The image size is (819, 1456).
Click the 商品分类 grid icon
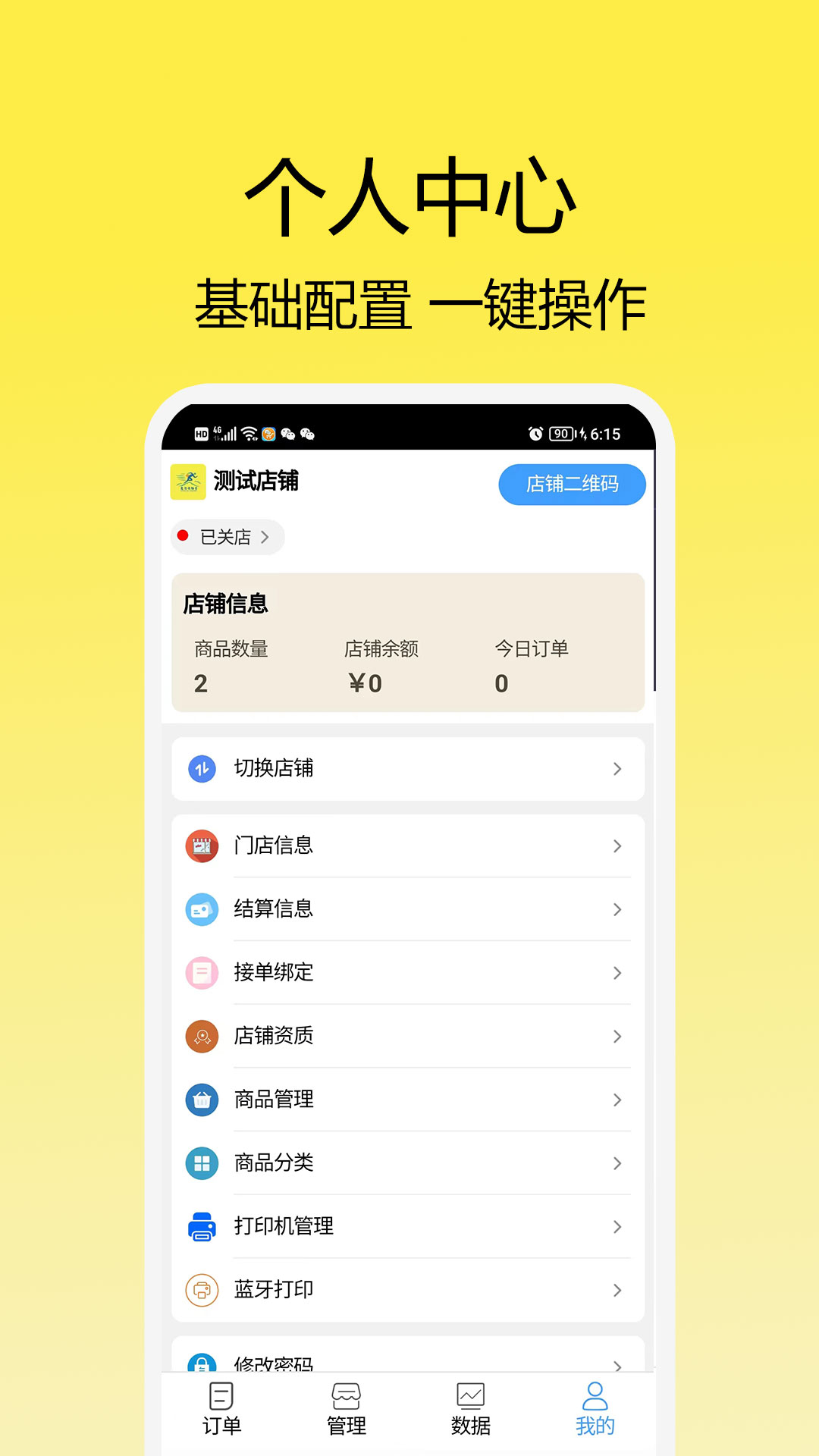(x=201, y=1163)
